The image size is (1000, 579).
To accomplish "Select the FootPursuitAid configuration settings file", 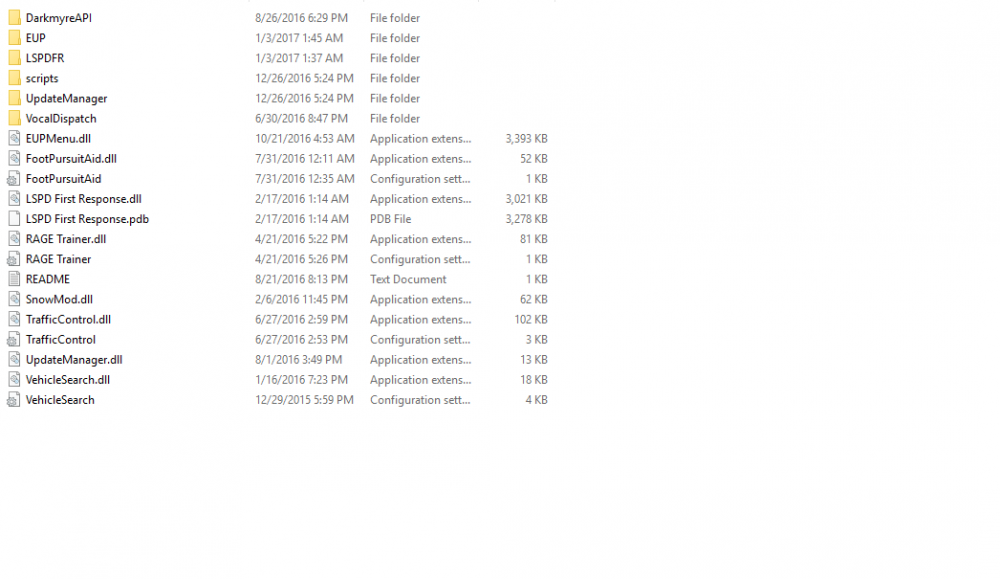I will pyautogui.click(x=63, y=178).
